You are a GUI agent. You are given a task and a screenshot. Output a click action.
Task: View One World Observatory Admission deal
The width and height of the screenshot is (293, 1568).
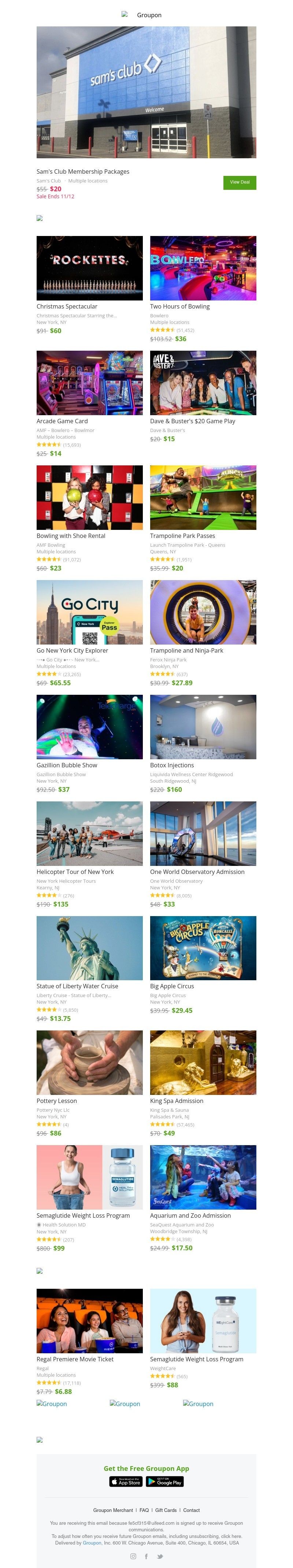pyautogui.click(x=203, y=833)
